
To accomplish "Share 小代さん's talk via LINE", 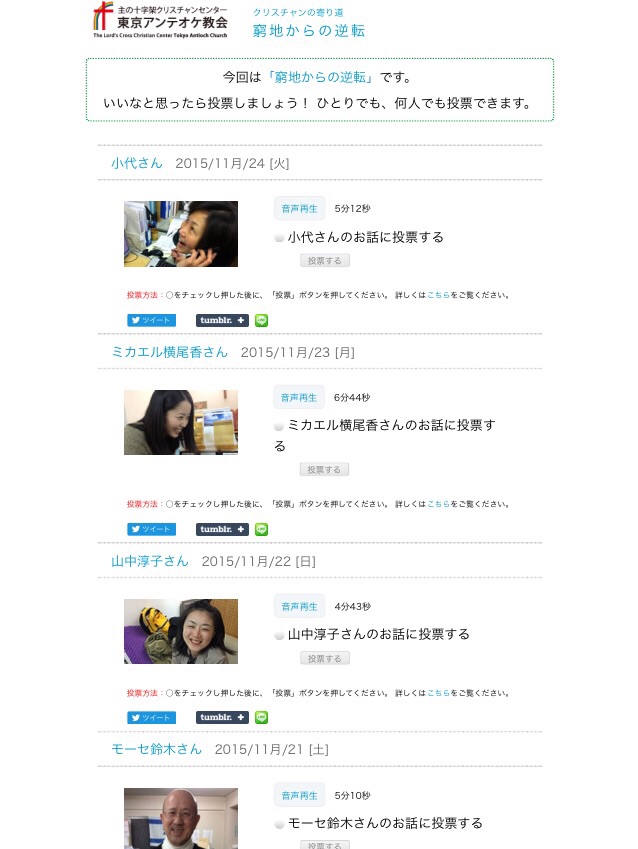I will 262,321.
